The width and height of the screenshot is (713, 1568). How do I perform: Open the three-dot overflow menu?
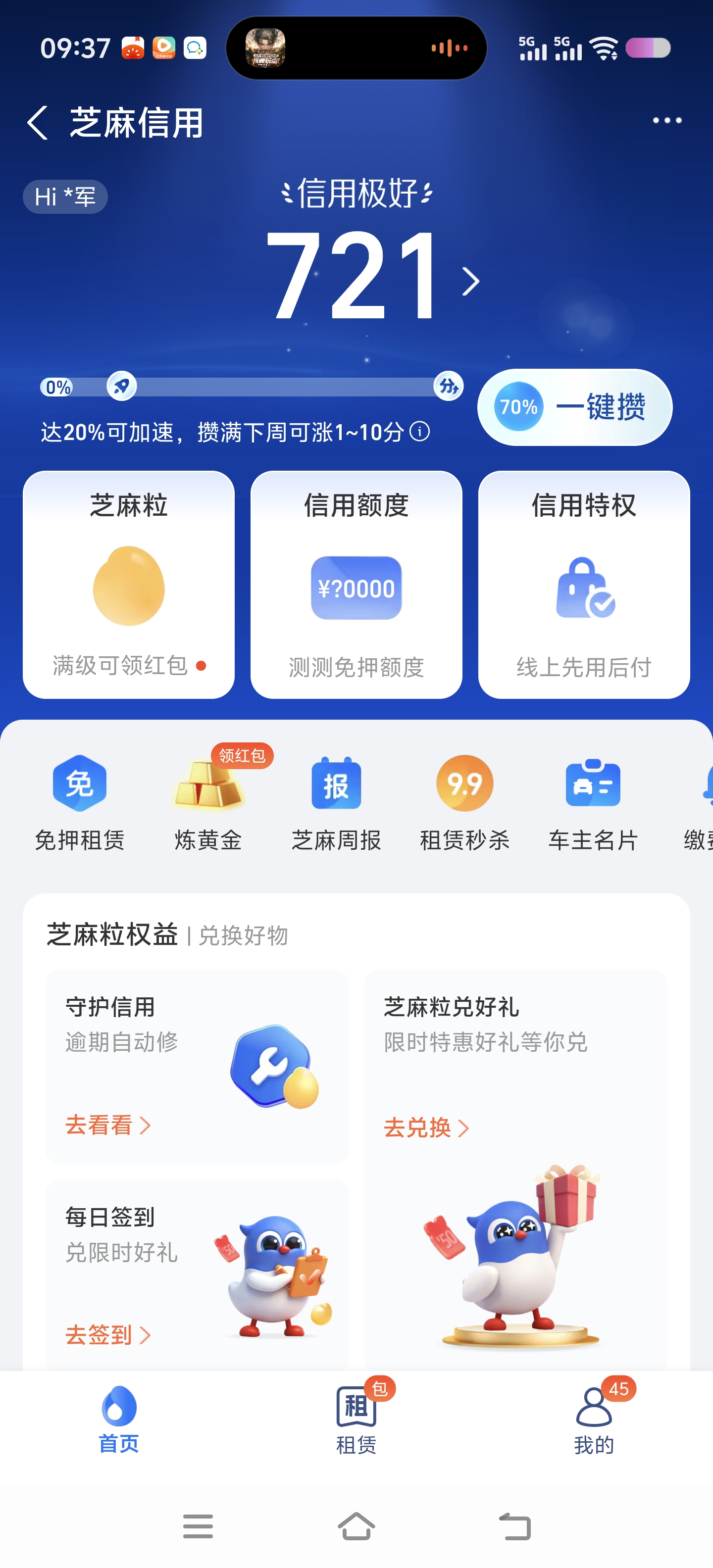tap(667, 121)
